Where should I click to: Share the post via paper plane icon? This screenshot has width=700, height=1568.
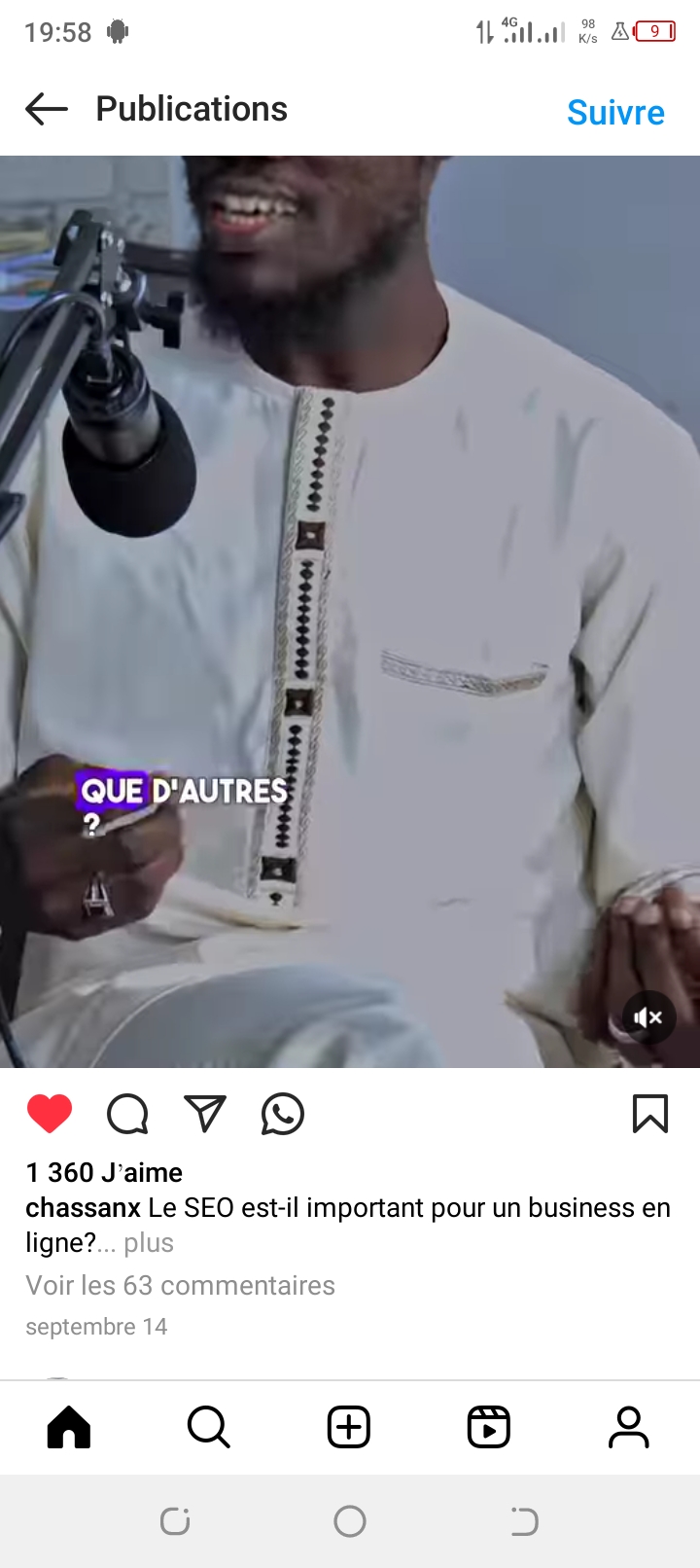click(x=205, y=1114)
